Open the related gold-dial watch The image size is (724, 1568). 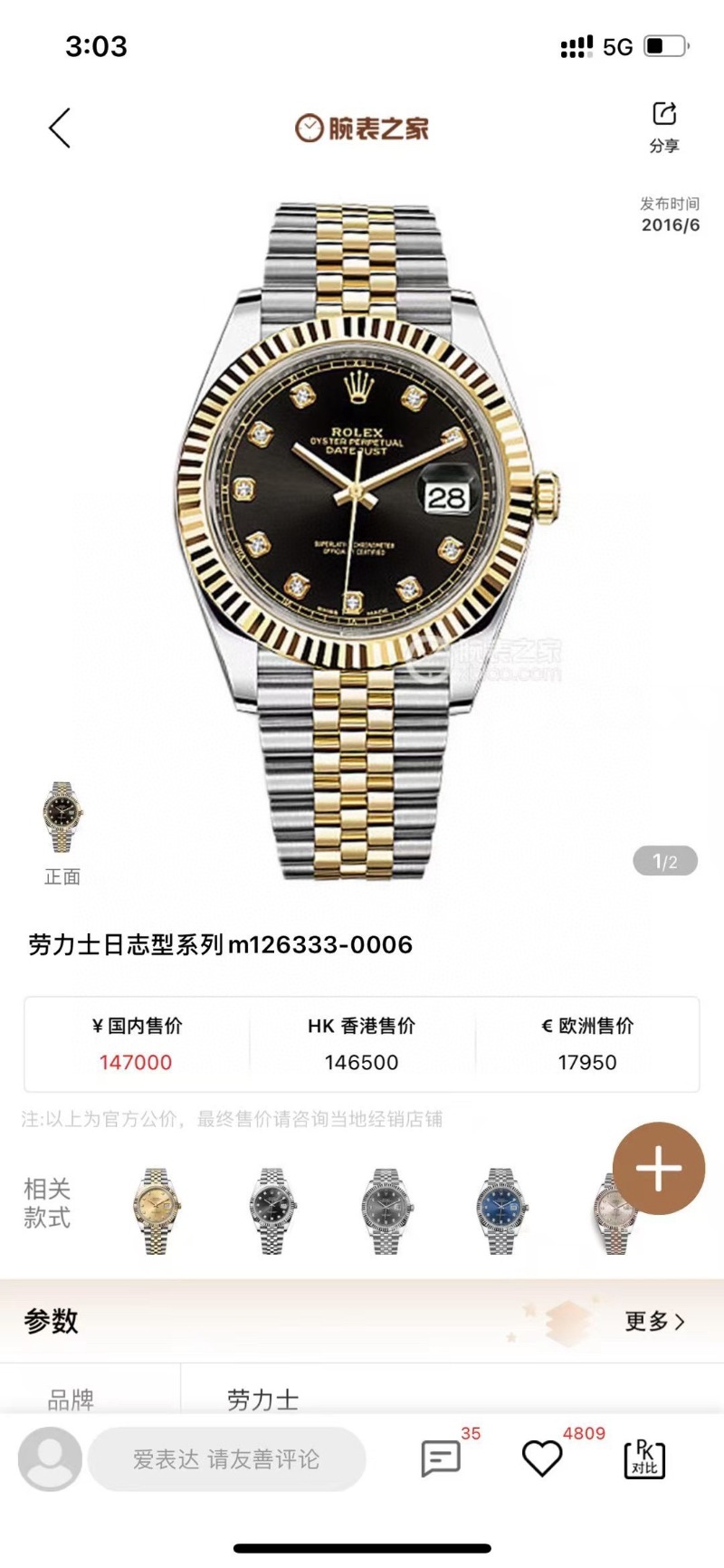(x=156, y=1211)
